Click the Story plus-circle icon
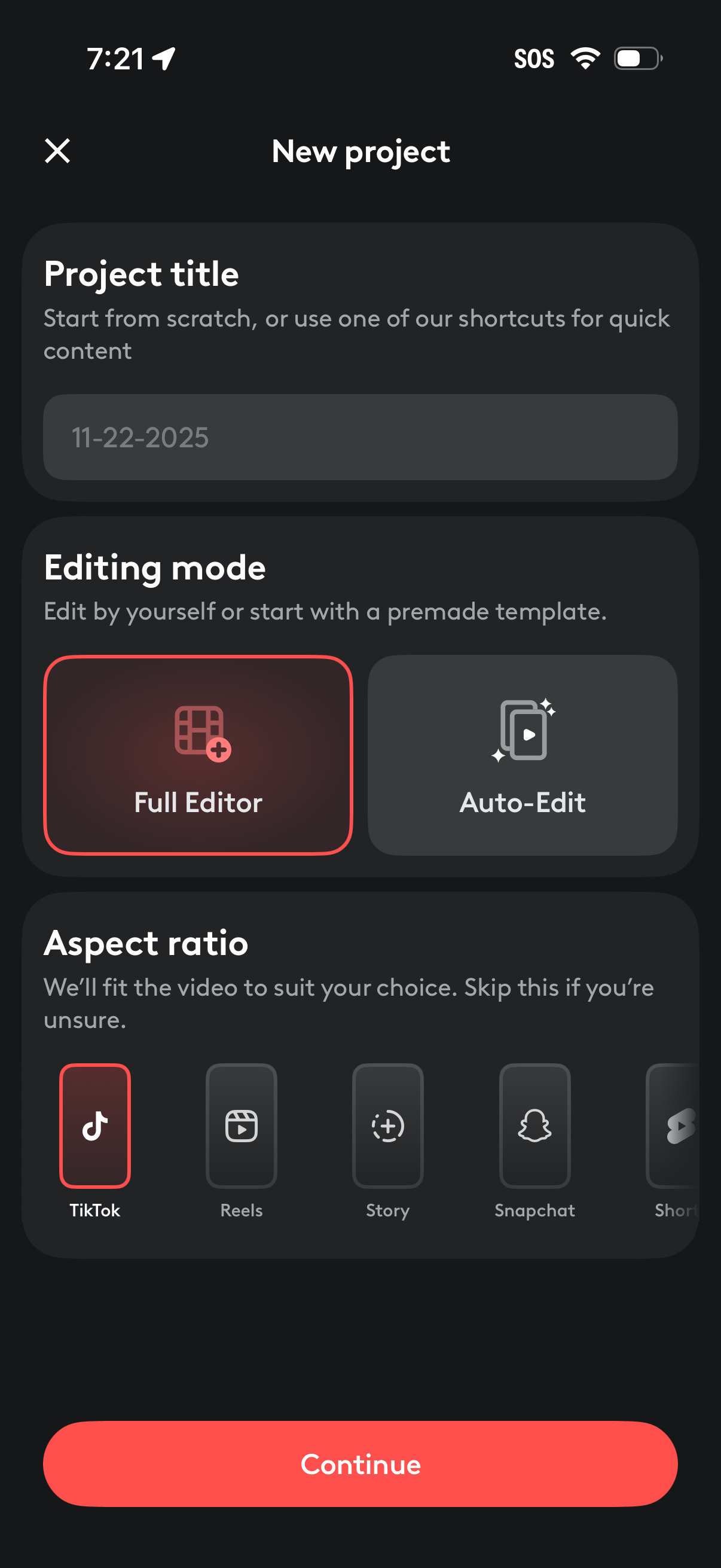This screenshot has height=1568, width=721. [x=388, y=1125]
